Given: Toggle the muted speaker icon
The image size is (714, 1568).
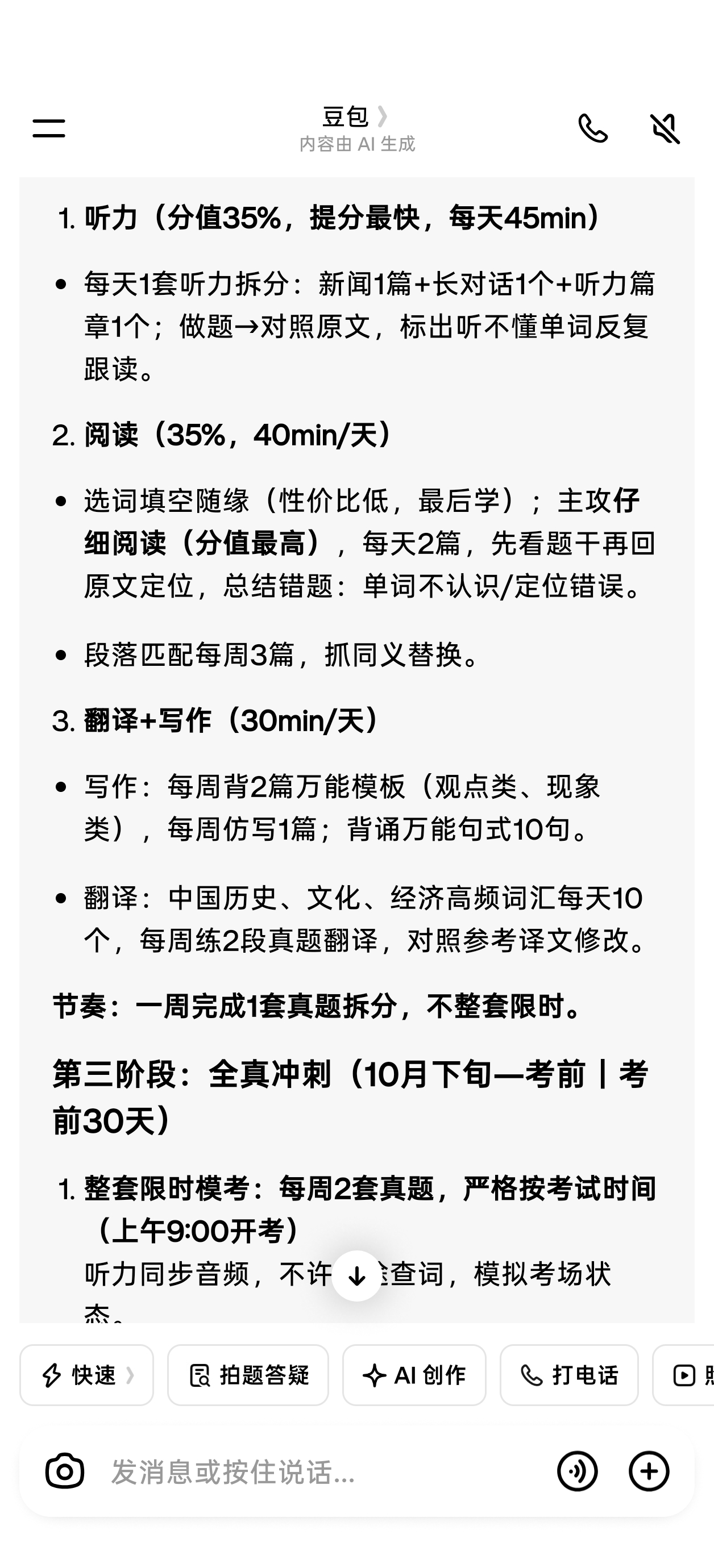Looking at the screenshot, I should point(665,128).
